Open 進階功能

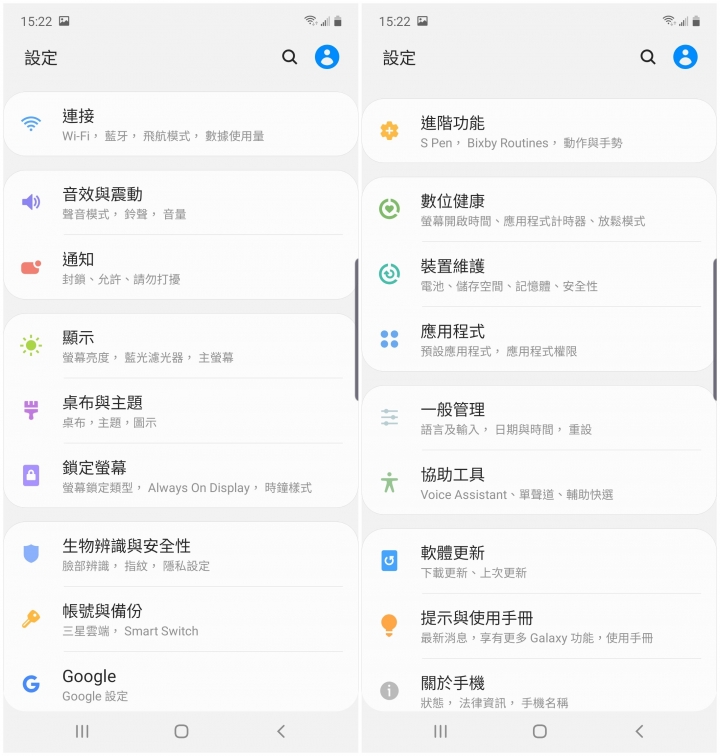pyautogui.click(x=538, y=131)
